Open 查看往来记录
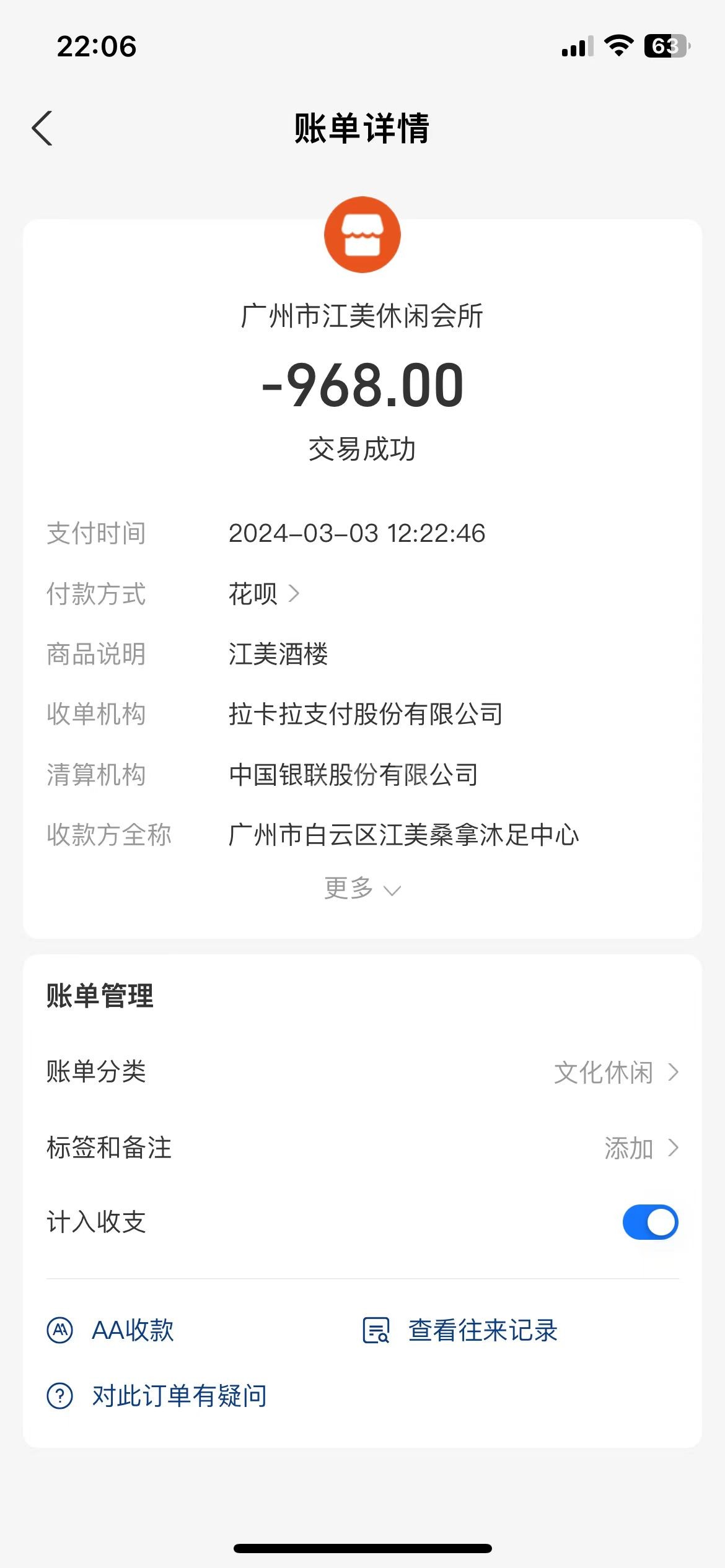Viewport: 725px width, 1568px height. click(460, 1330)
